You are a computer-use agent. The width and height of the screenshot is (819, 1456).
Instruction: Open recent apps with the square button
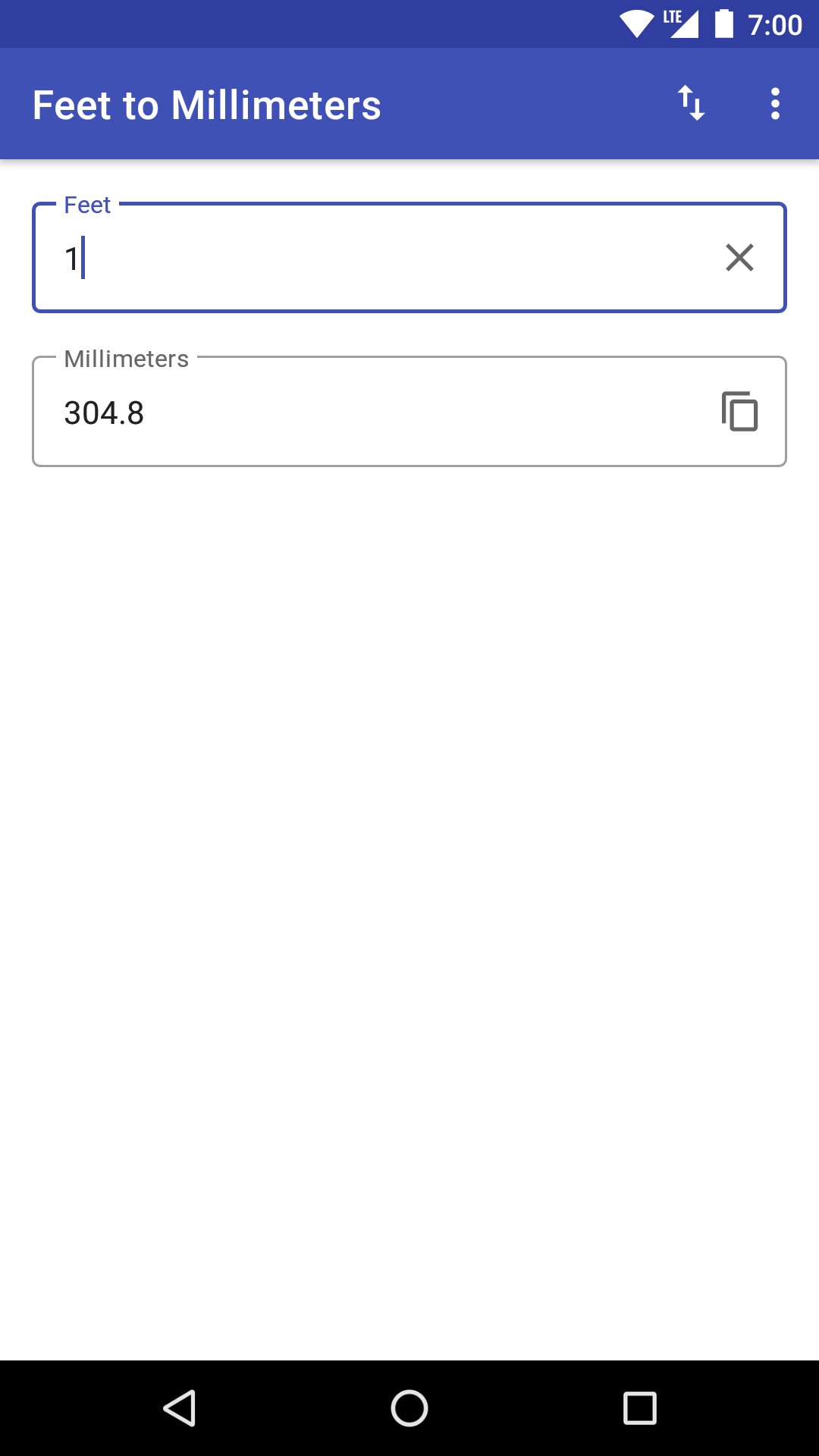(x=639, y=1407)
